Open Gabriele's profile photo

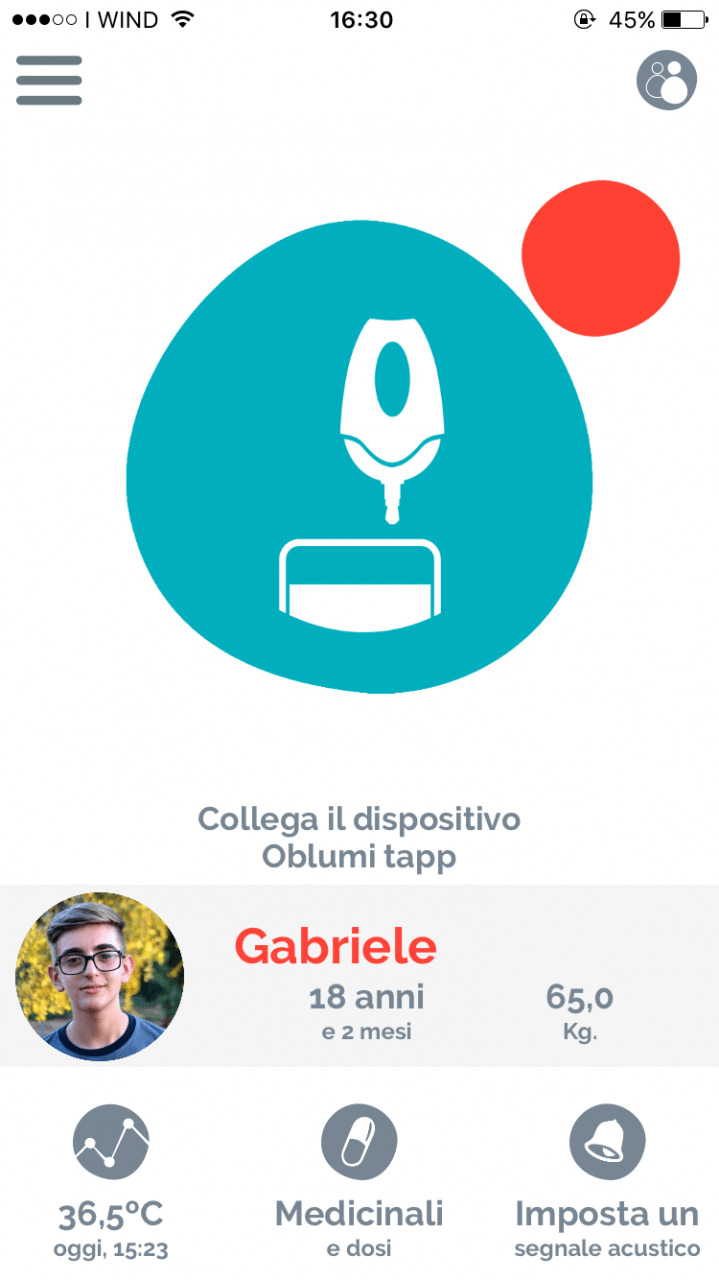click(99, 977)
